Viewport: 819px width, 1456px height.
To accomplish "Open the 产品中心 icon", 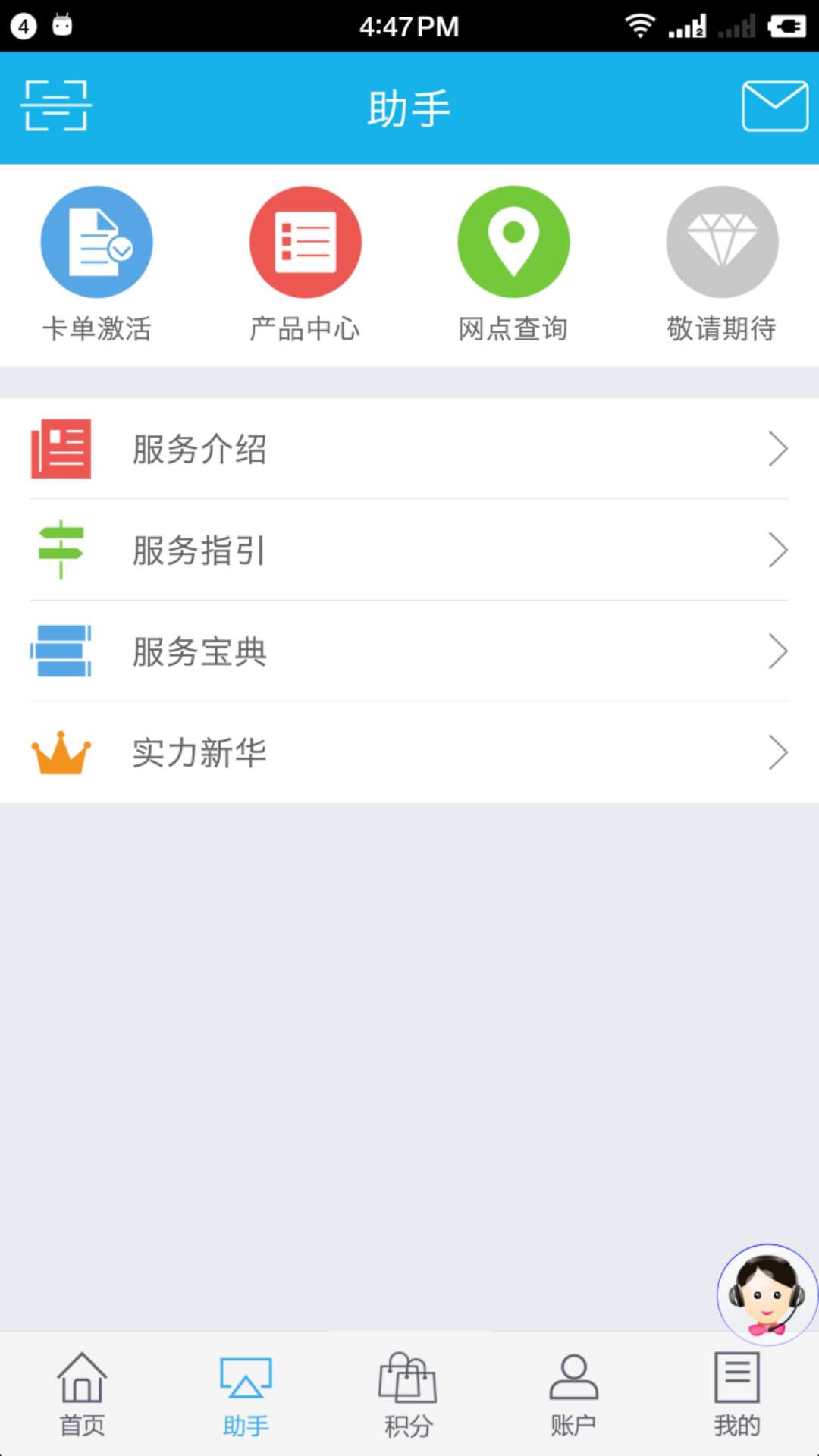I will [306, 241].
